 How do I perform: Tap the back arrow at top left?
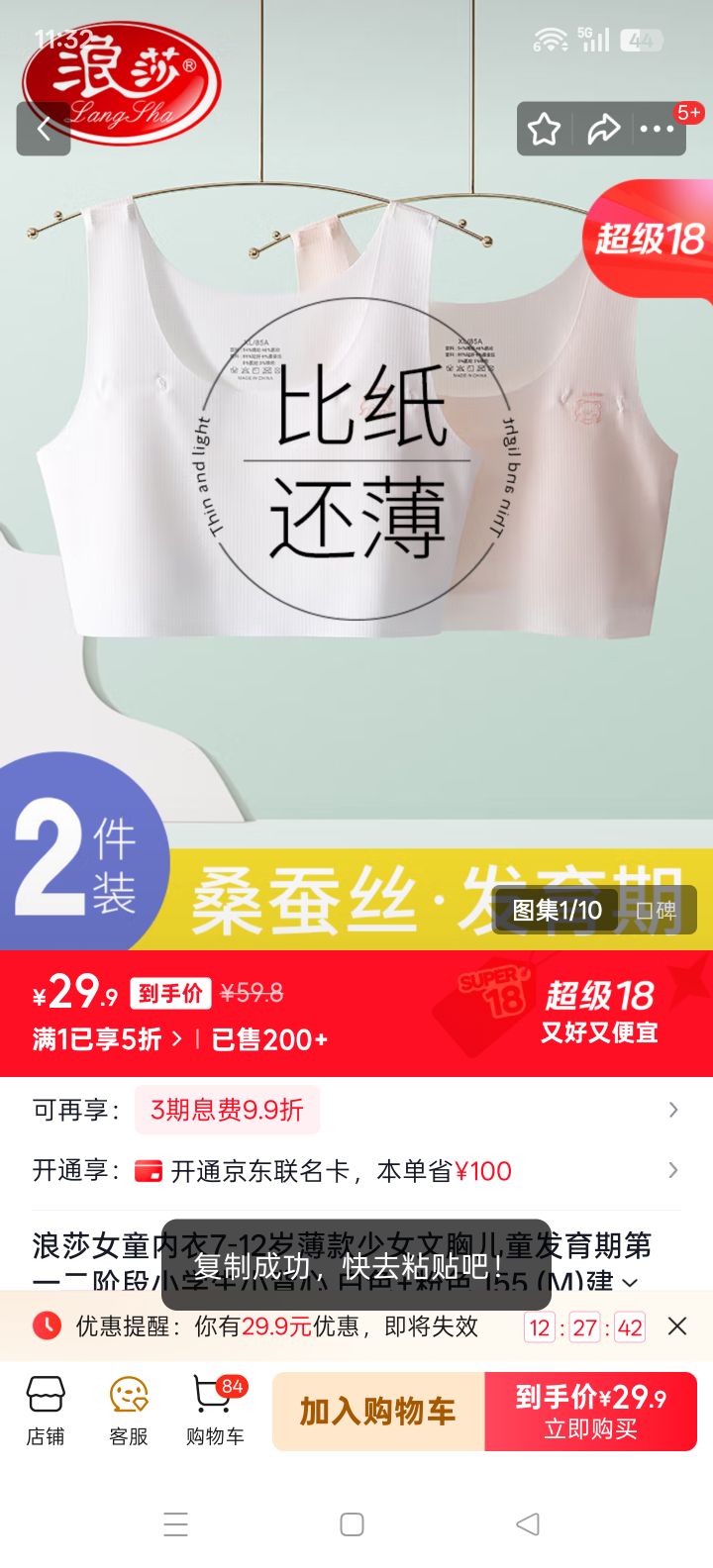point(43,130)
